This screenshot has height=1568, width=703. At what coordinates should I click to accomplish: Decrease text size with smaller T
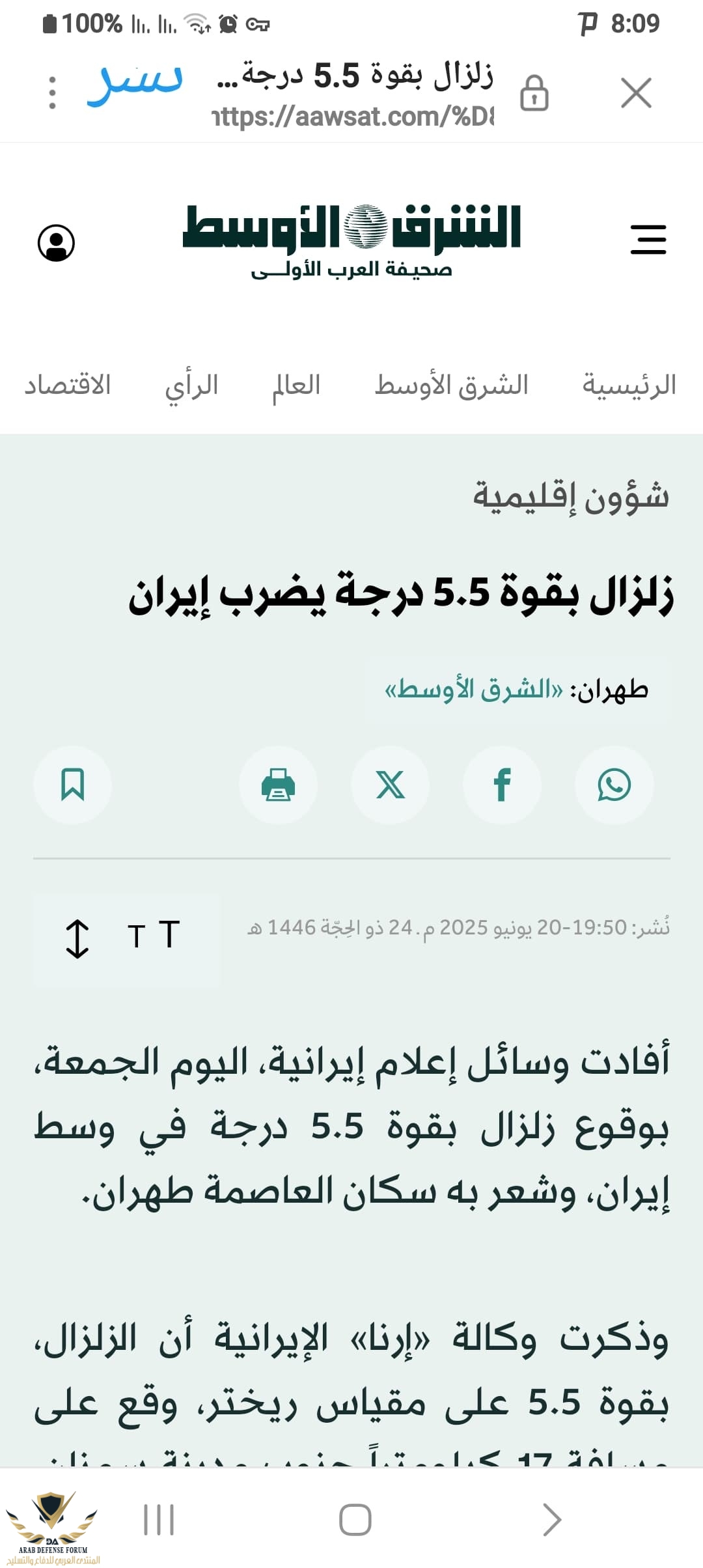click(136, 937)
